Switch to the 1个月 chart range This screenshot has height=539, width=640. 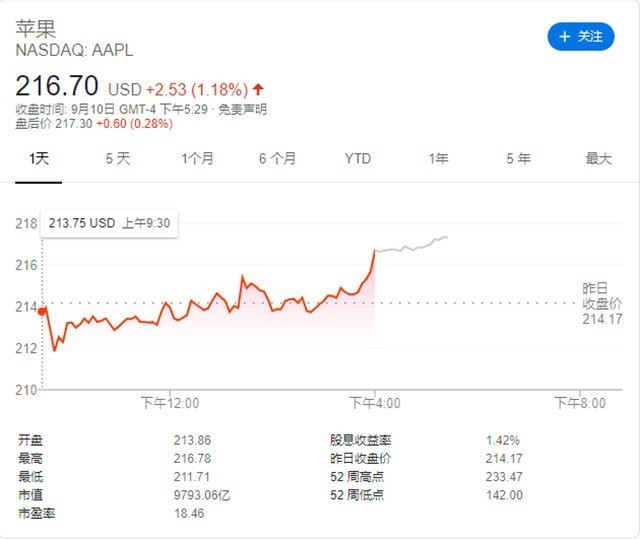197,158
